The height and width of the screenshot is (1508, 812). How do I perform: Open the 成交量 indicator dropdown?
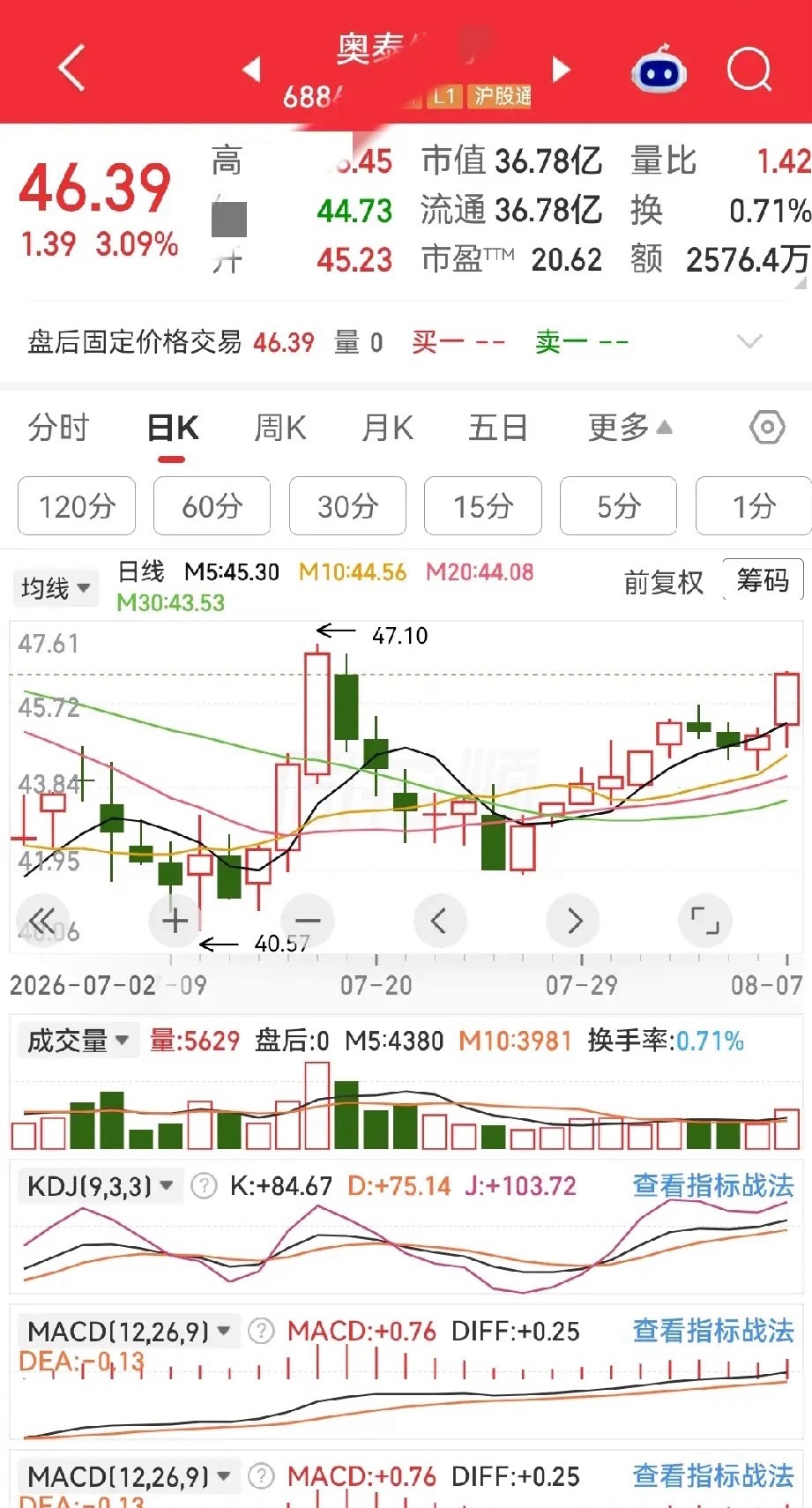(x=77, y=1041)
